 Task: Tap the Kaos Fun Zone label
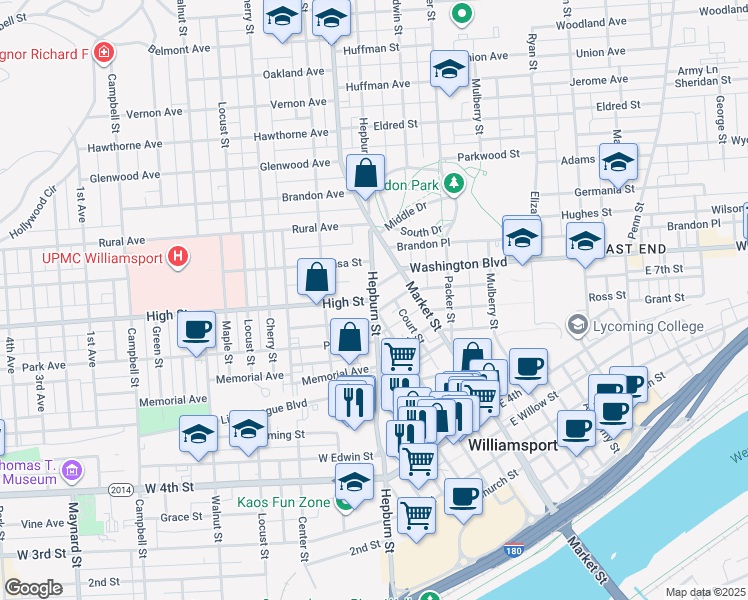click(283, 502)
